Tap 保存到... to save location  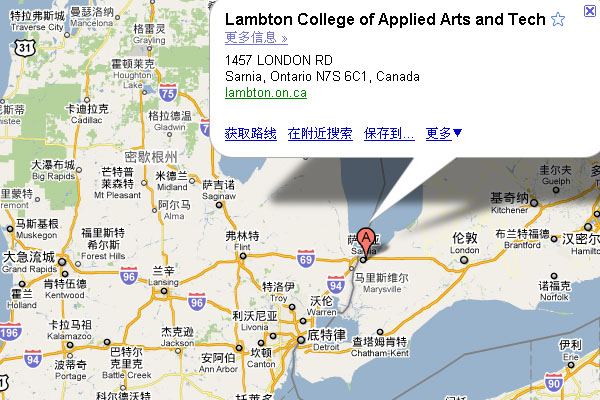coord(390,133)
